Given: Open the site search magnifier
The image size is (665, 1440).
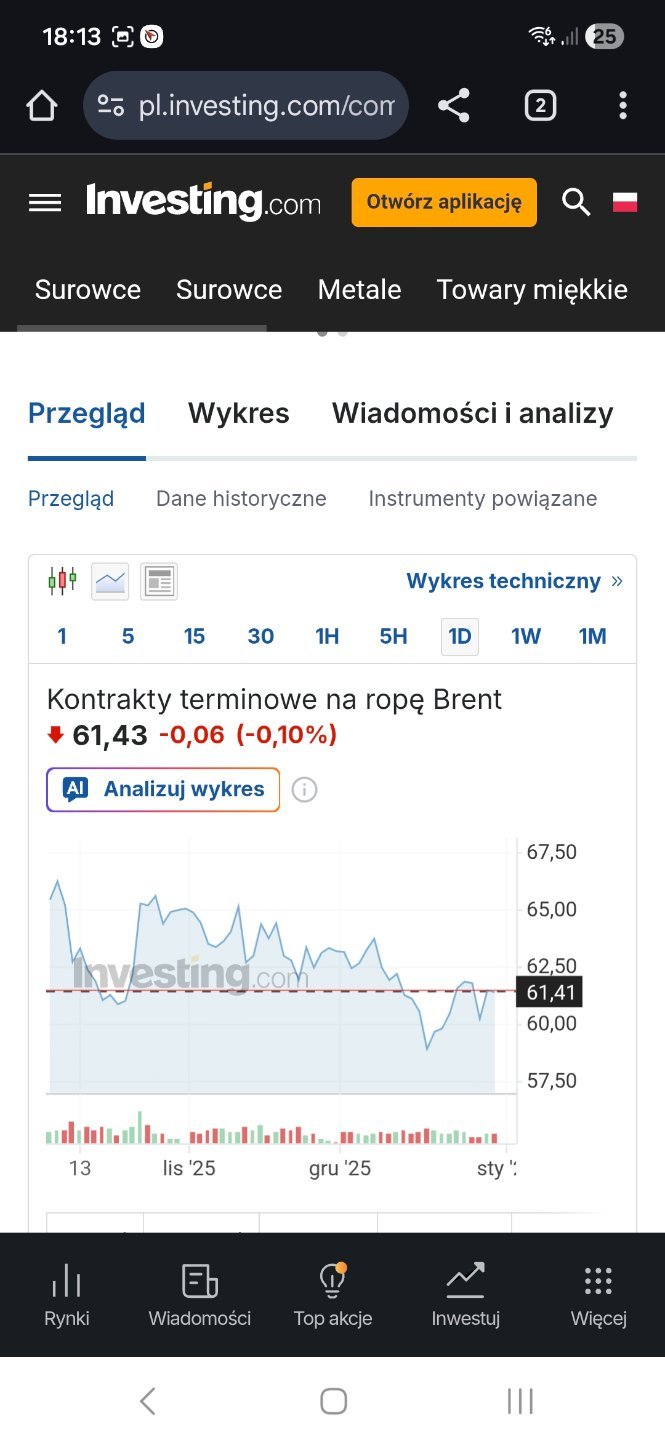Looking at the screenshot, I should coord(576,202).
